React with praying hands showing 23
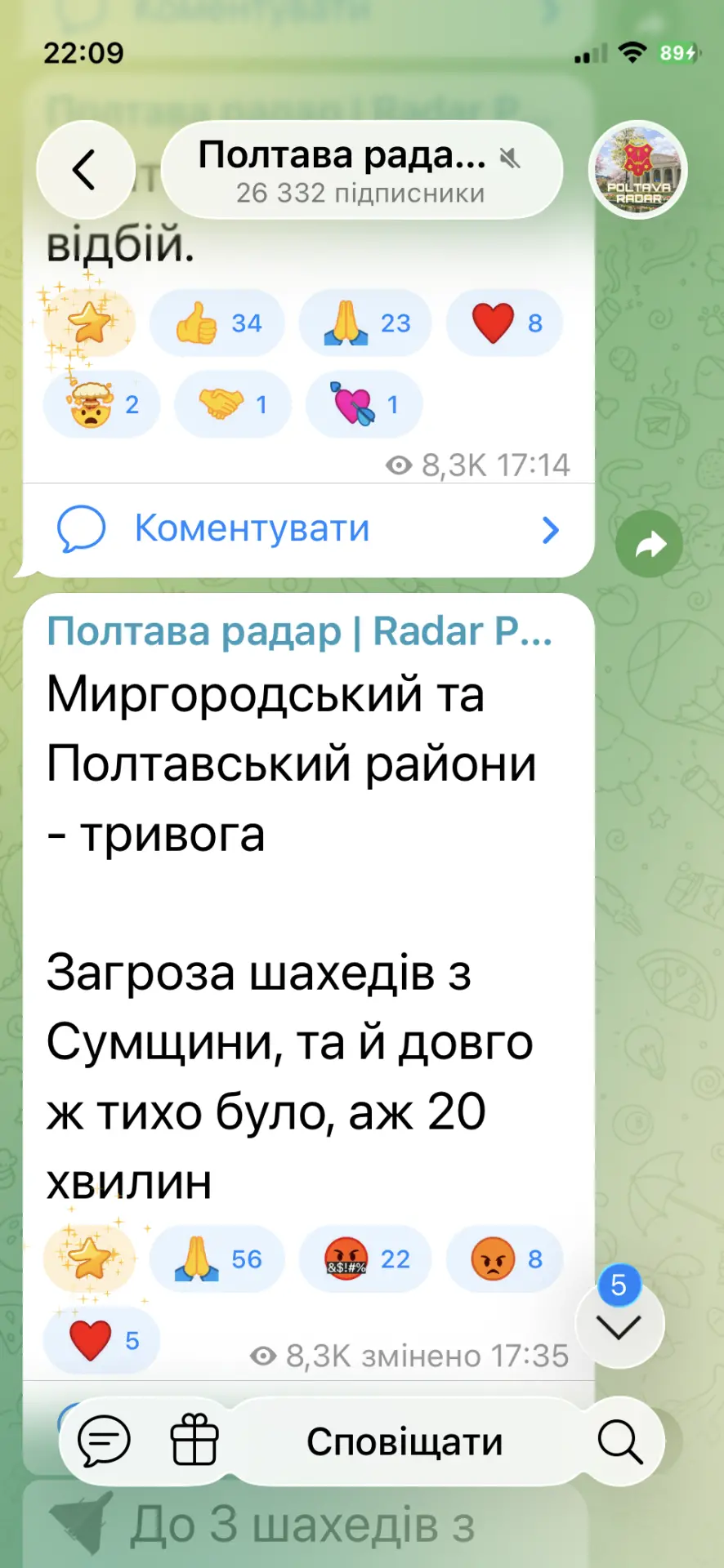Screen dimensions: 724x1568 click(365, 323)
